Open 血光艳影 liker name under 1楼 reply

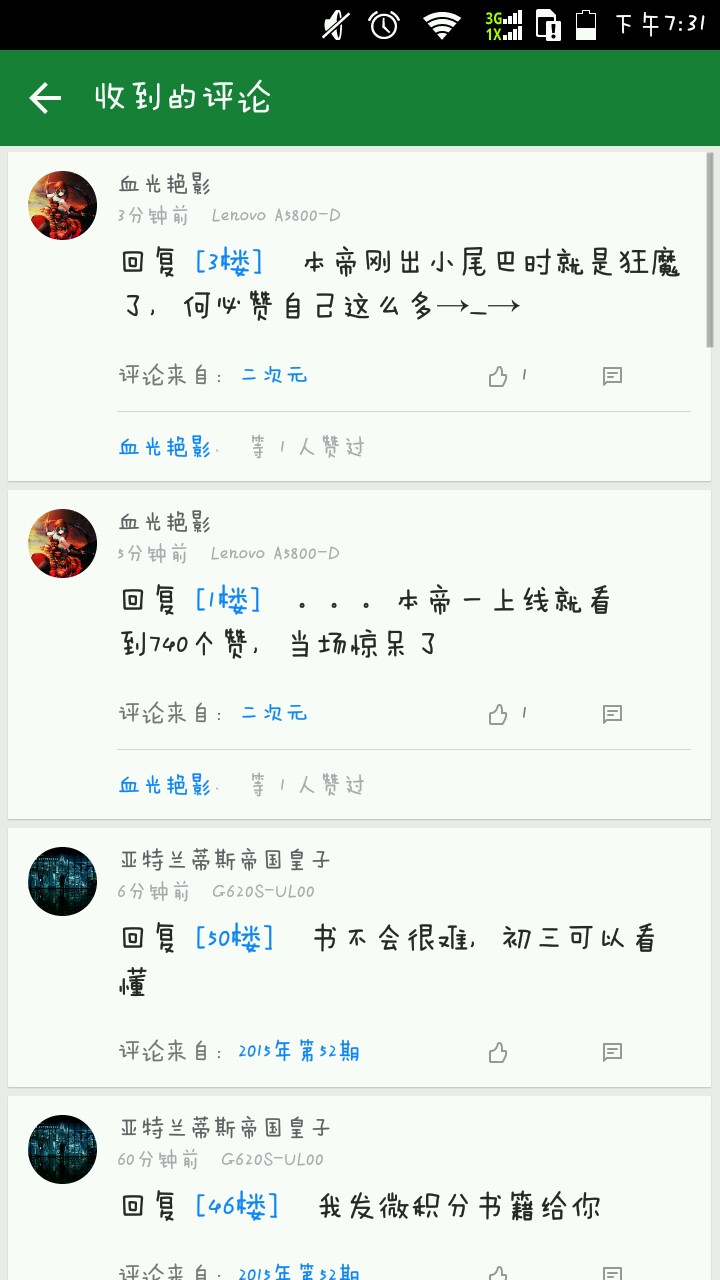tap(165, 786)
